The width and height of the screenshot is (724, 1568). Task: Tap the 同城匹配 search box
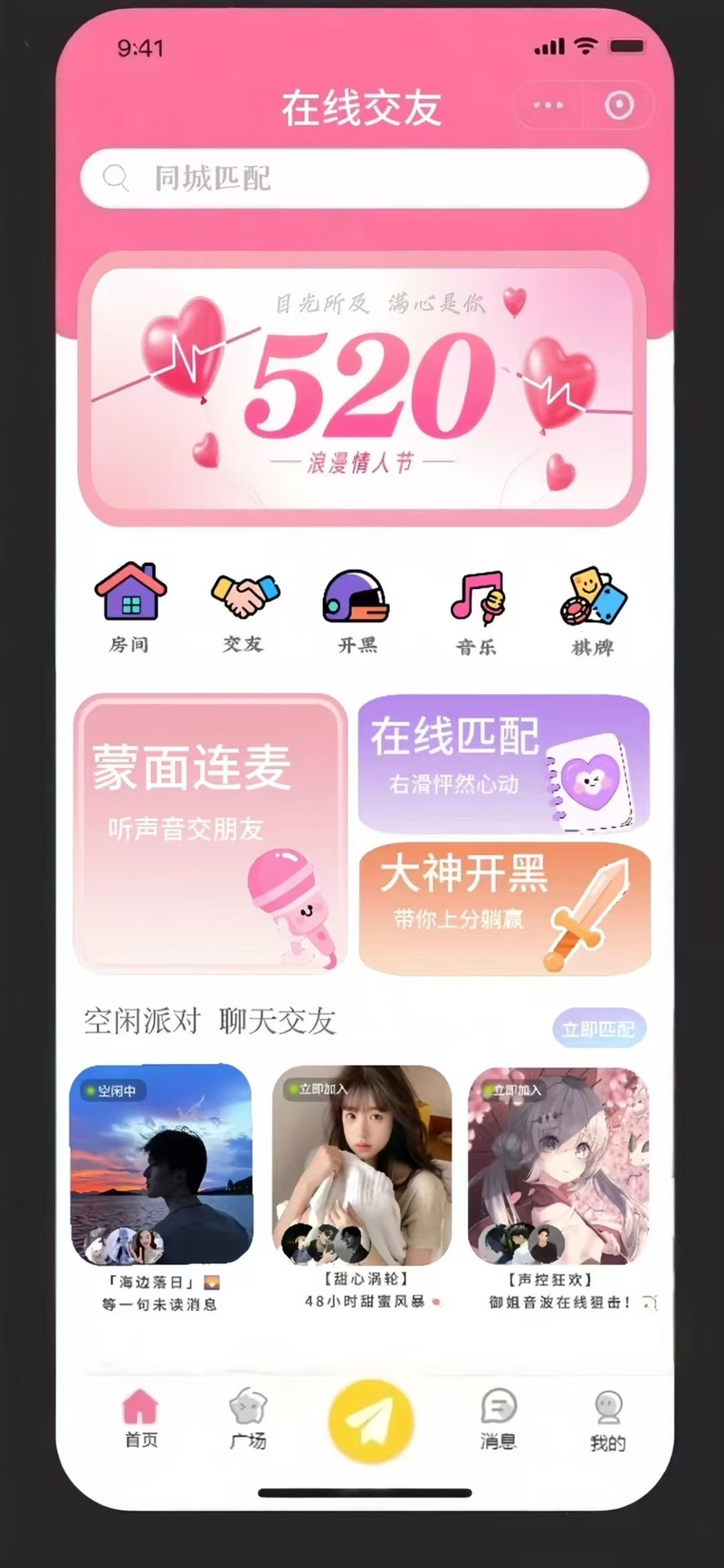click(364, 178)
